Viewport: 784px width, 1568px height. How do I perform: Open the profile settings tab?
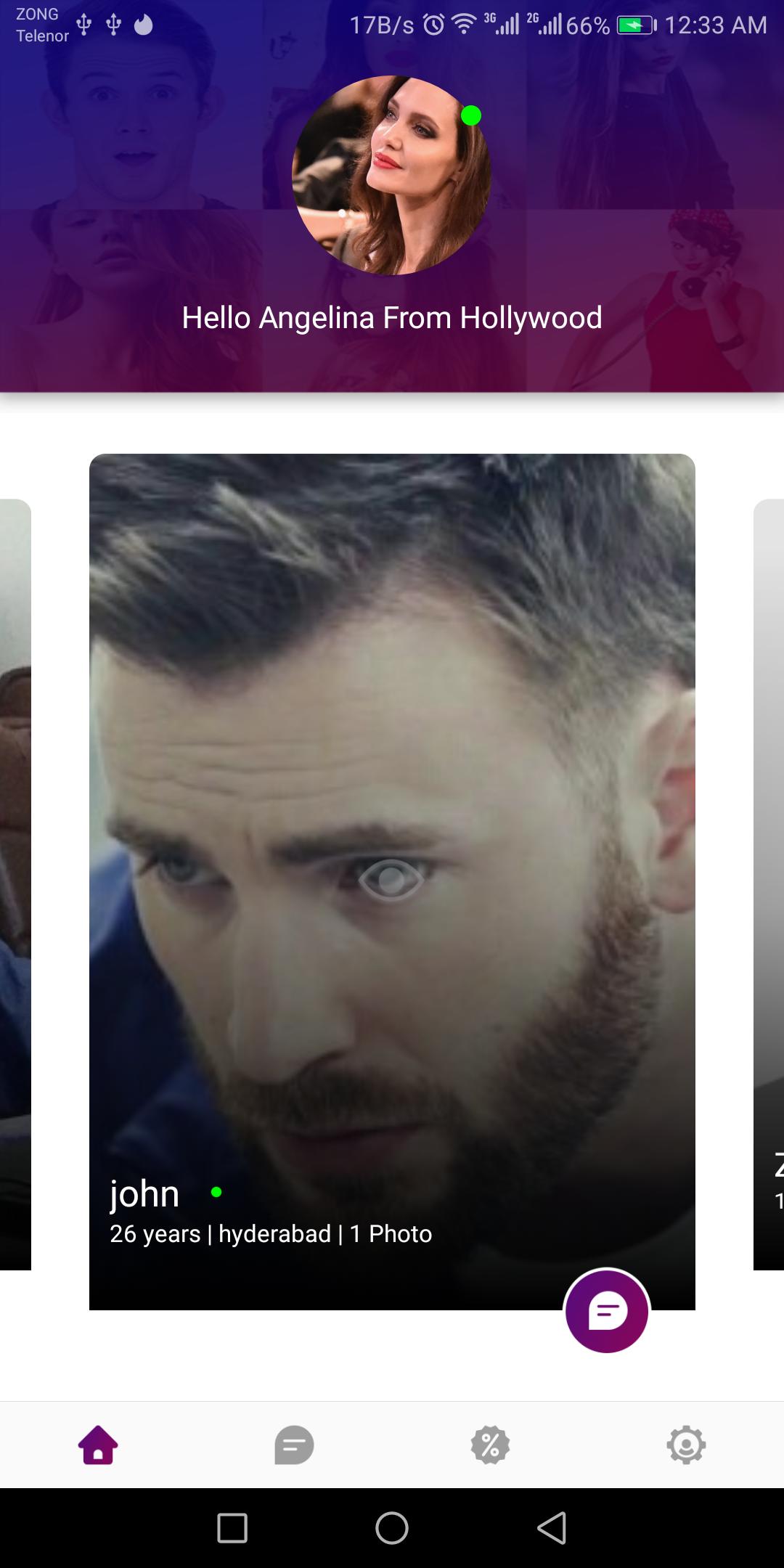(x=686, y=1445)
